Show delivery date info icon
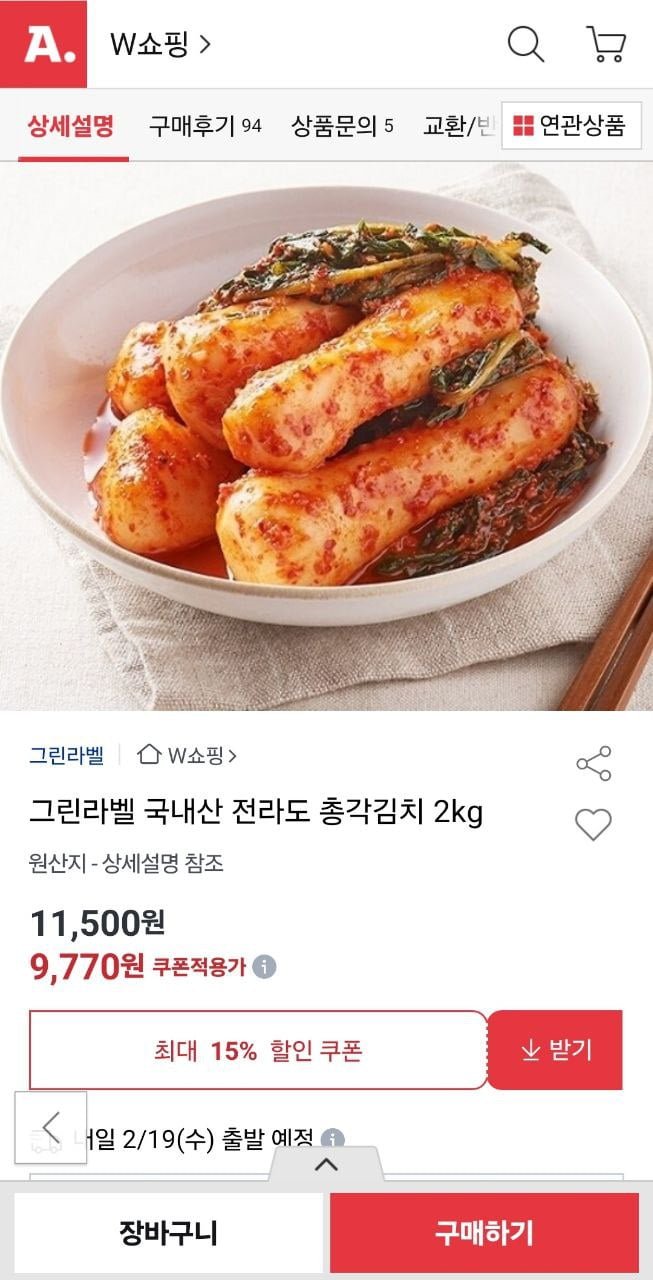The width and height of the screenshot is (653, 1280). tap(332, 1139)
